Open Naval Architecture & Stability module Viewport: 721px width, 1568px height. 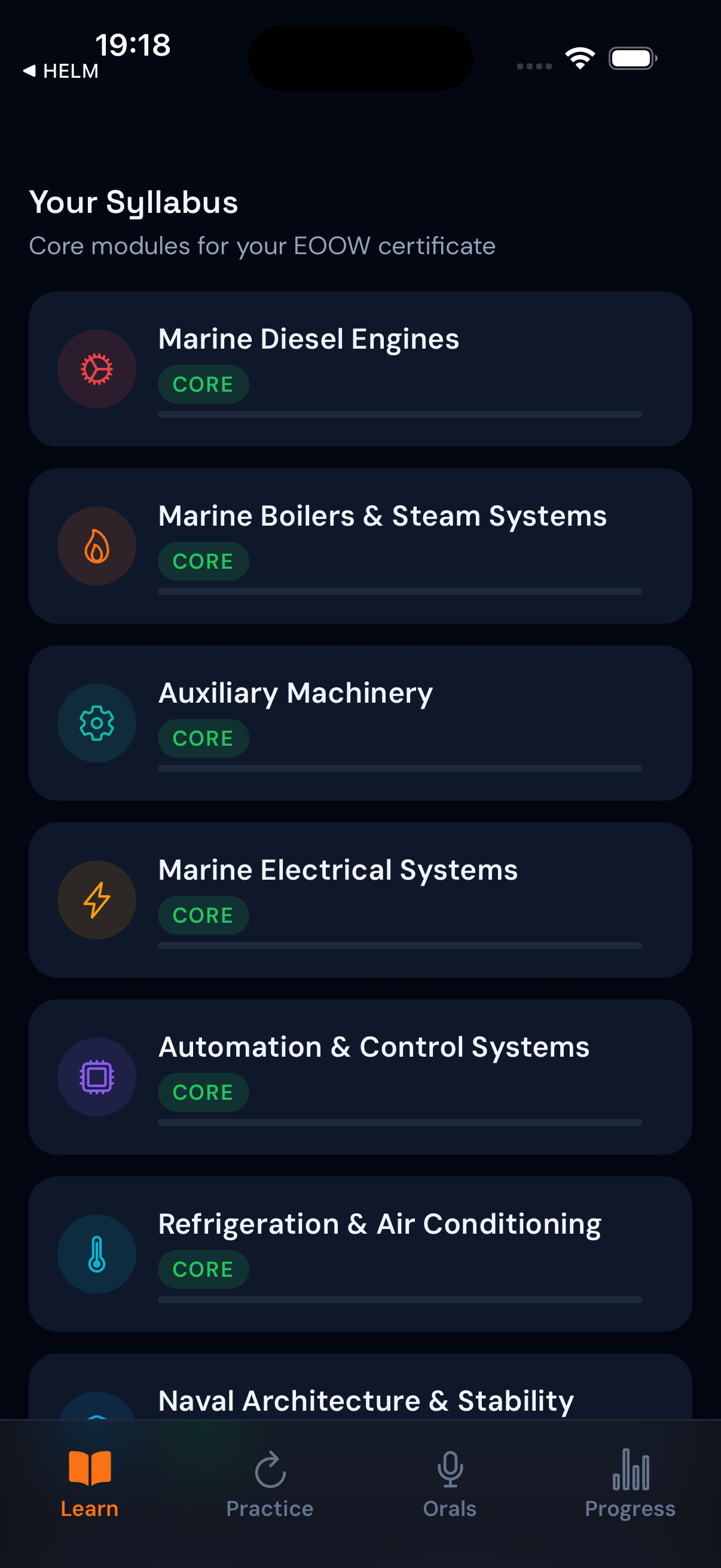360,1387
